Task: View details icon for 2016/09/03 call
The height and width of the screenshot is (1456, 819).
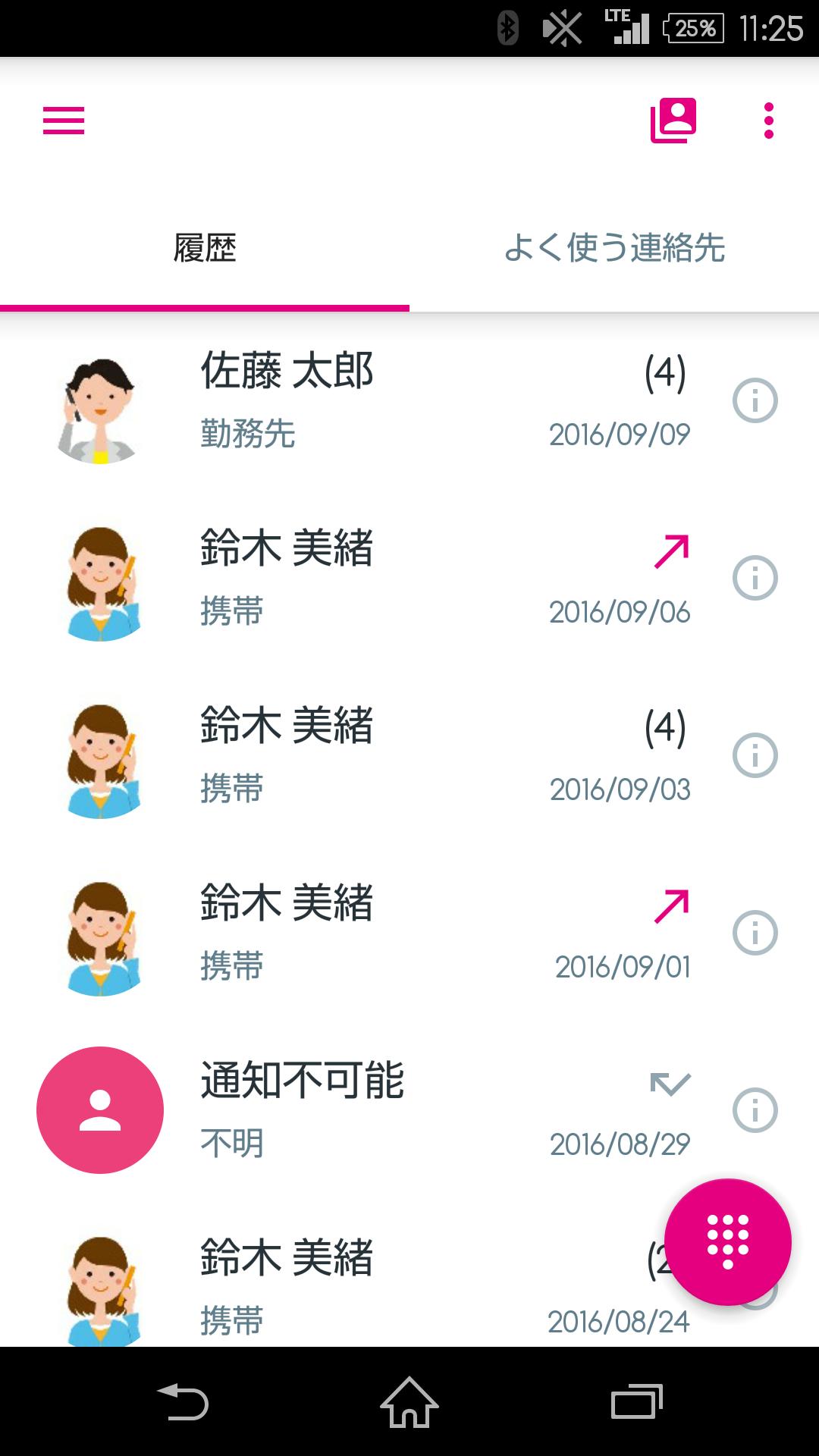Action: 755,755
